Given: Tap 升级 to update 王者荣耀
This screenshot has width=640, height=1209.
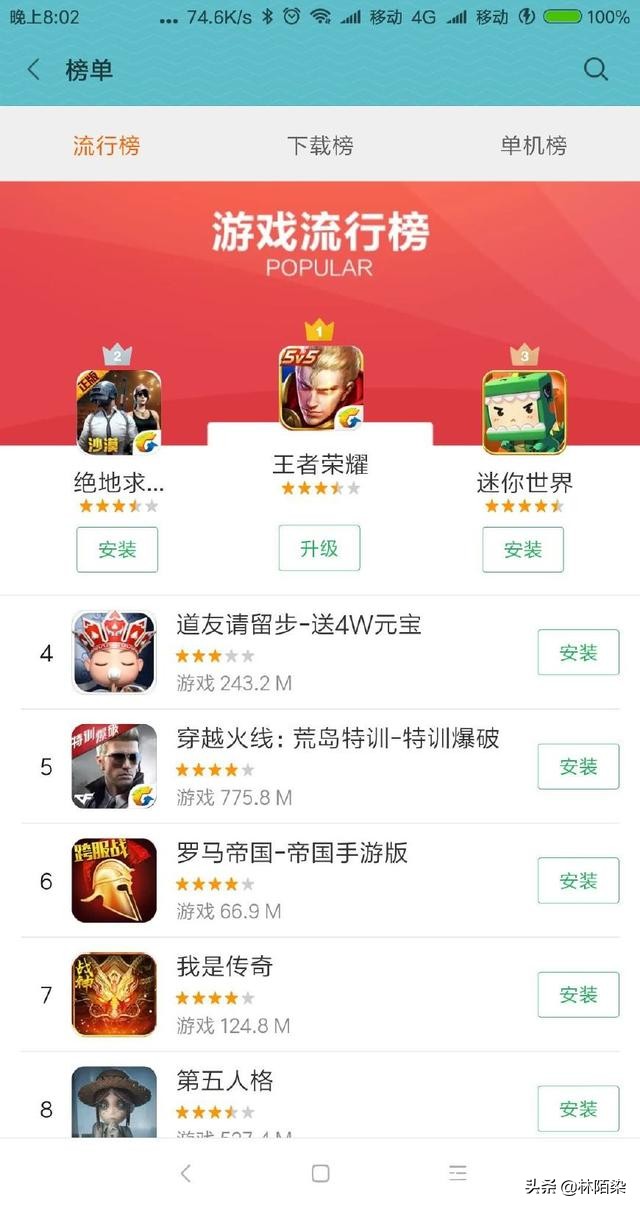Looking at the screenshot, I should tap(319, 548).
